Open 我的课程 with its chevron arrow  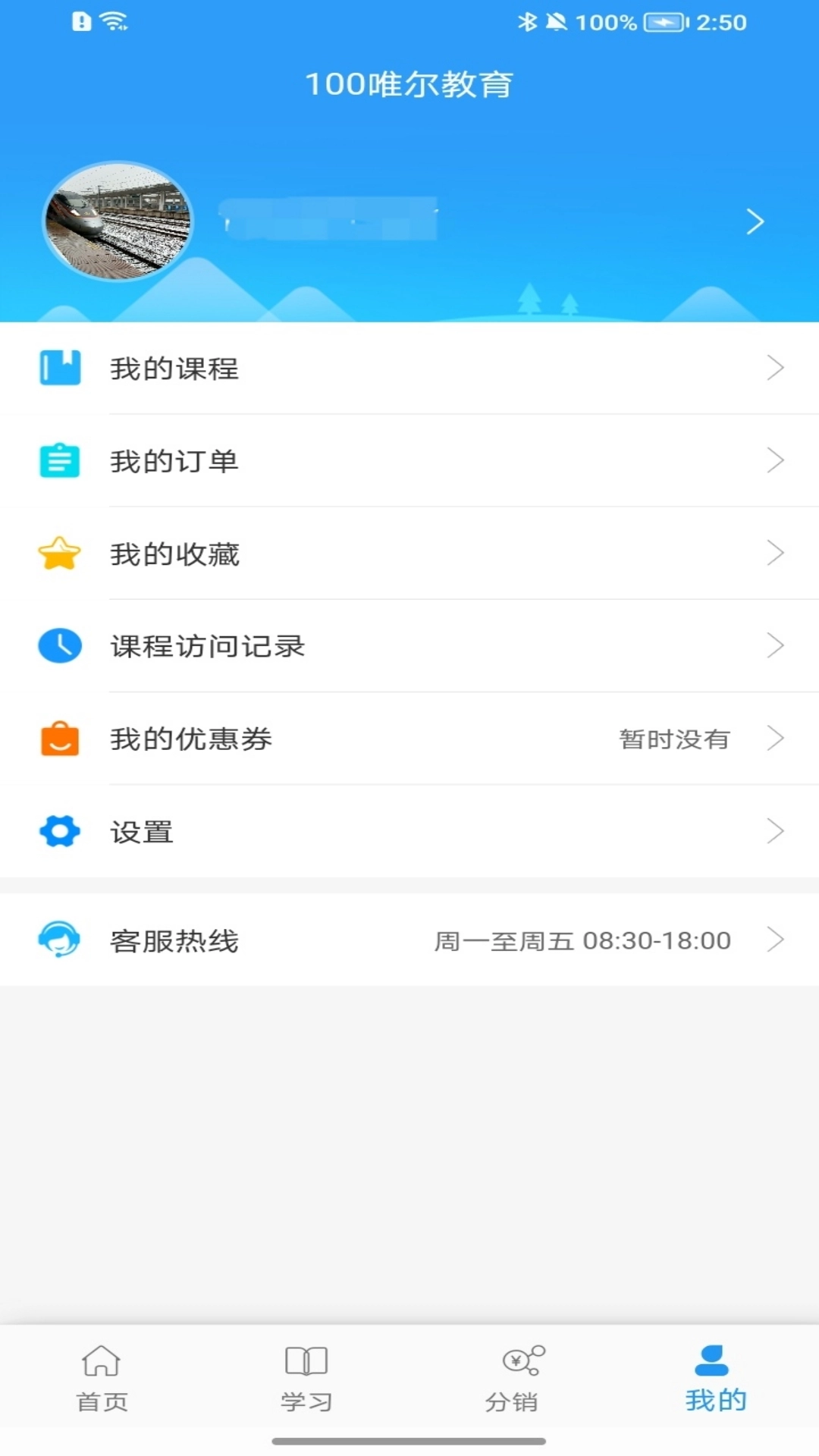(x=777, y=367)
